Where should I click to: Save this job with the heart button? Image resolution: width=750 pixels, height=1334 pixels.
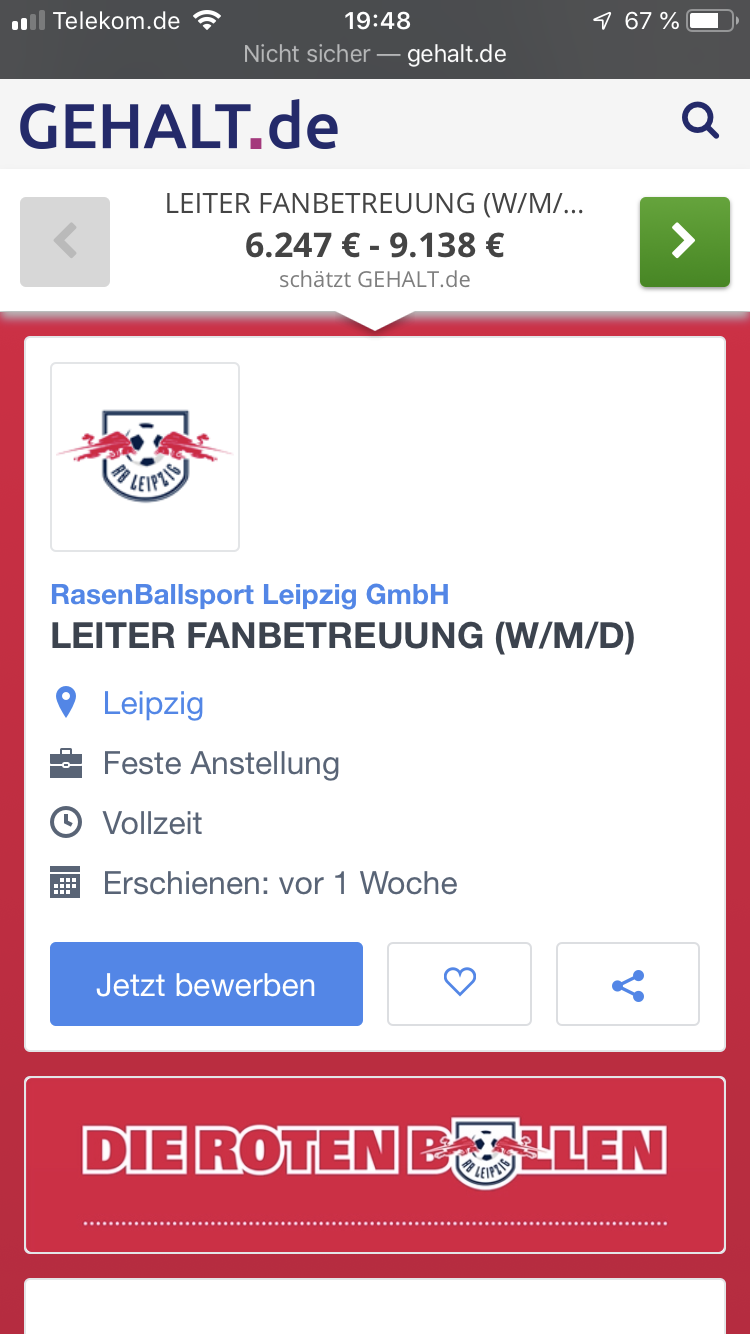click(x=459, y=984)
